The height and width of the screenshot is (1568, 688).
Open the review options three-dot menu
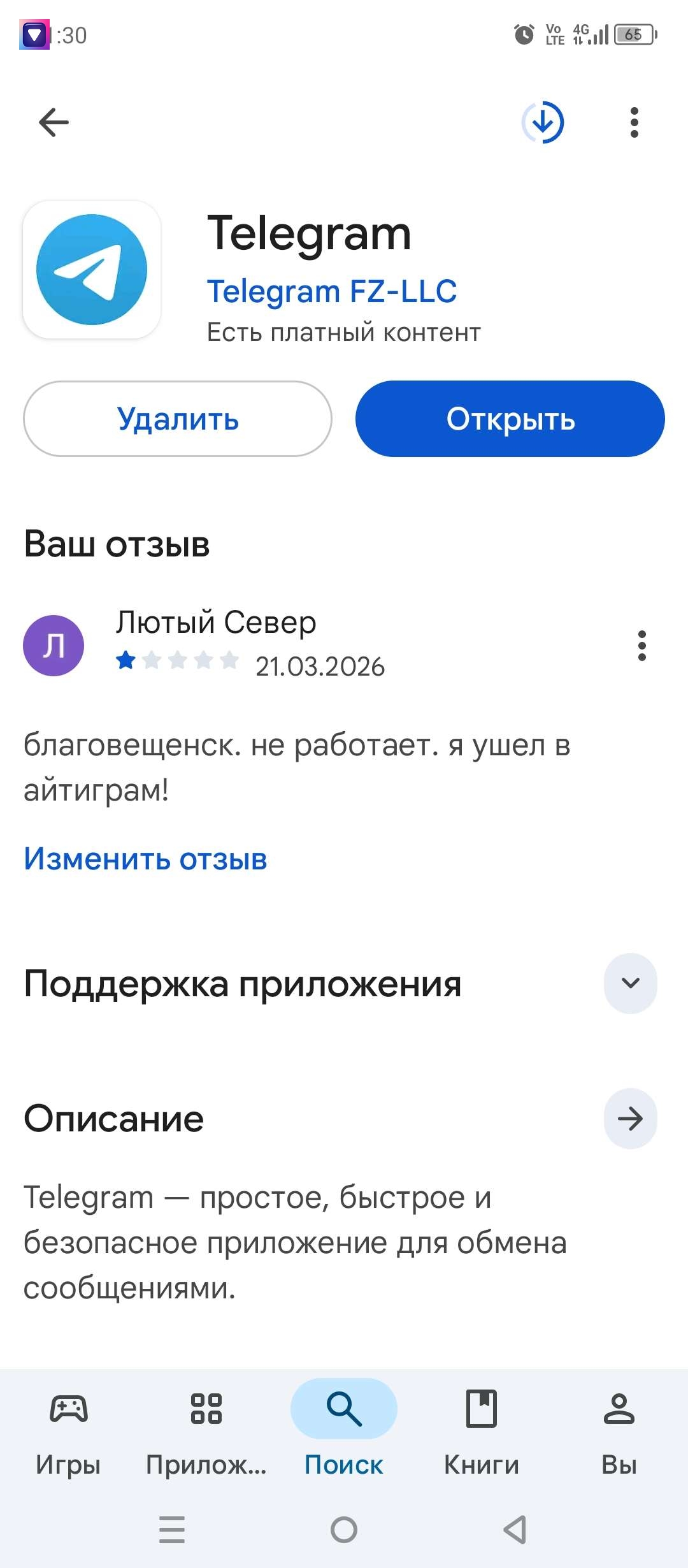(x=641, y=646)
